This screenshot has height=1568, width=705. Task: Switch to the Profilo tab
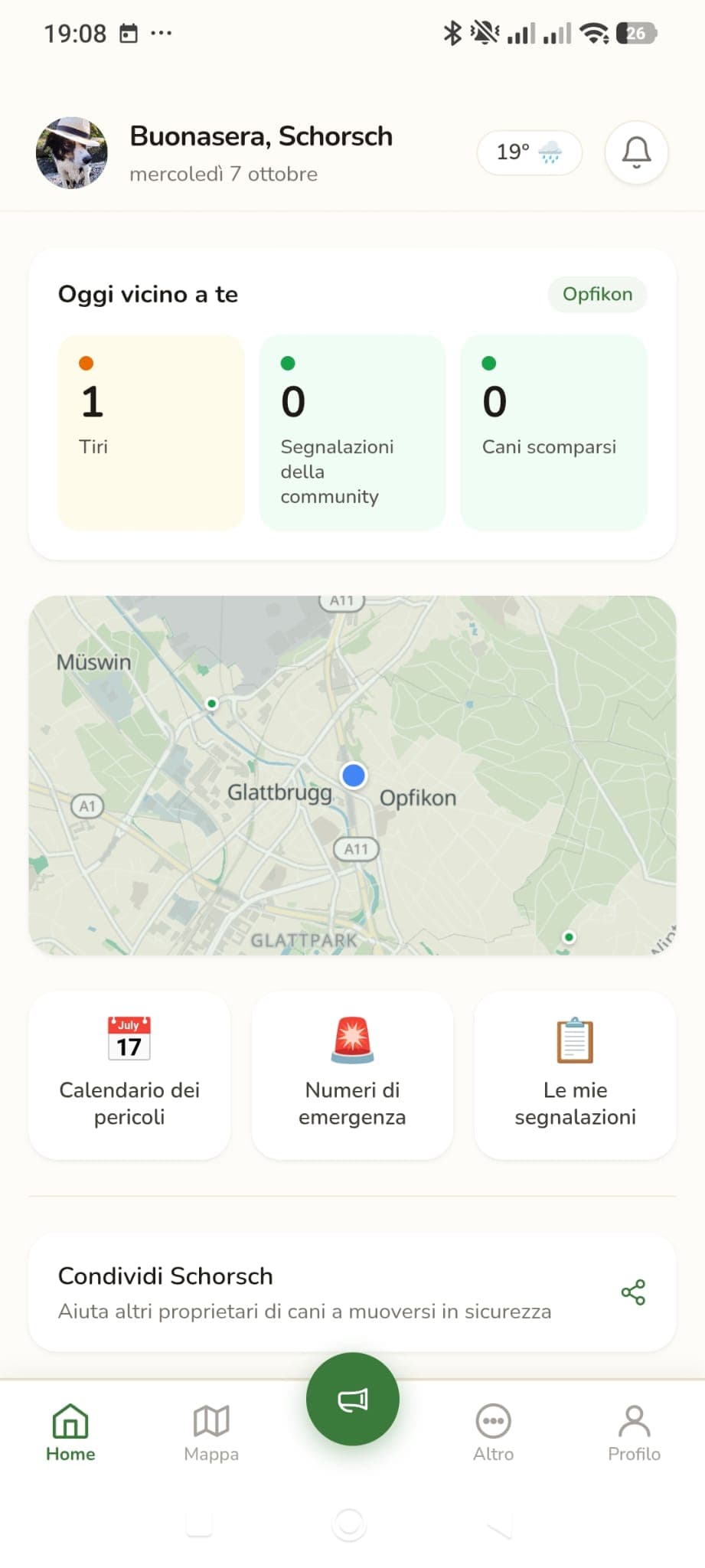(634, 1433)
